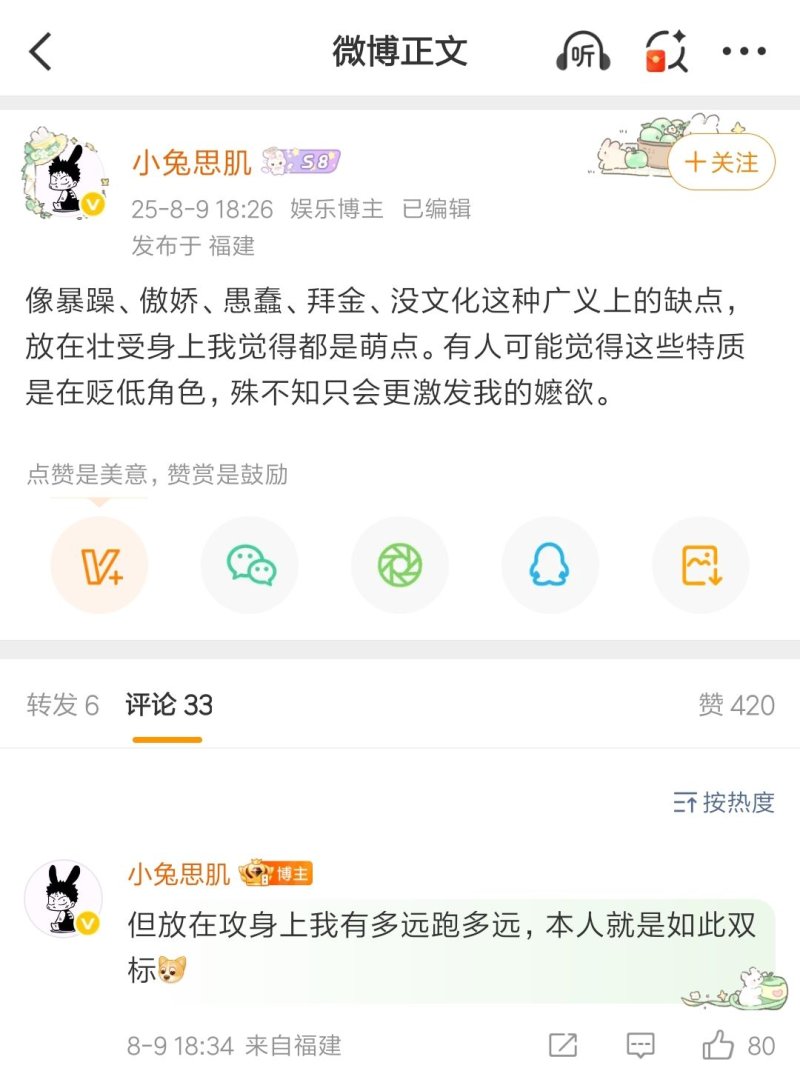Save the post as an image
800x1088 pixels.
click(700, 566)
